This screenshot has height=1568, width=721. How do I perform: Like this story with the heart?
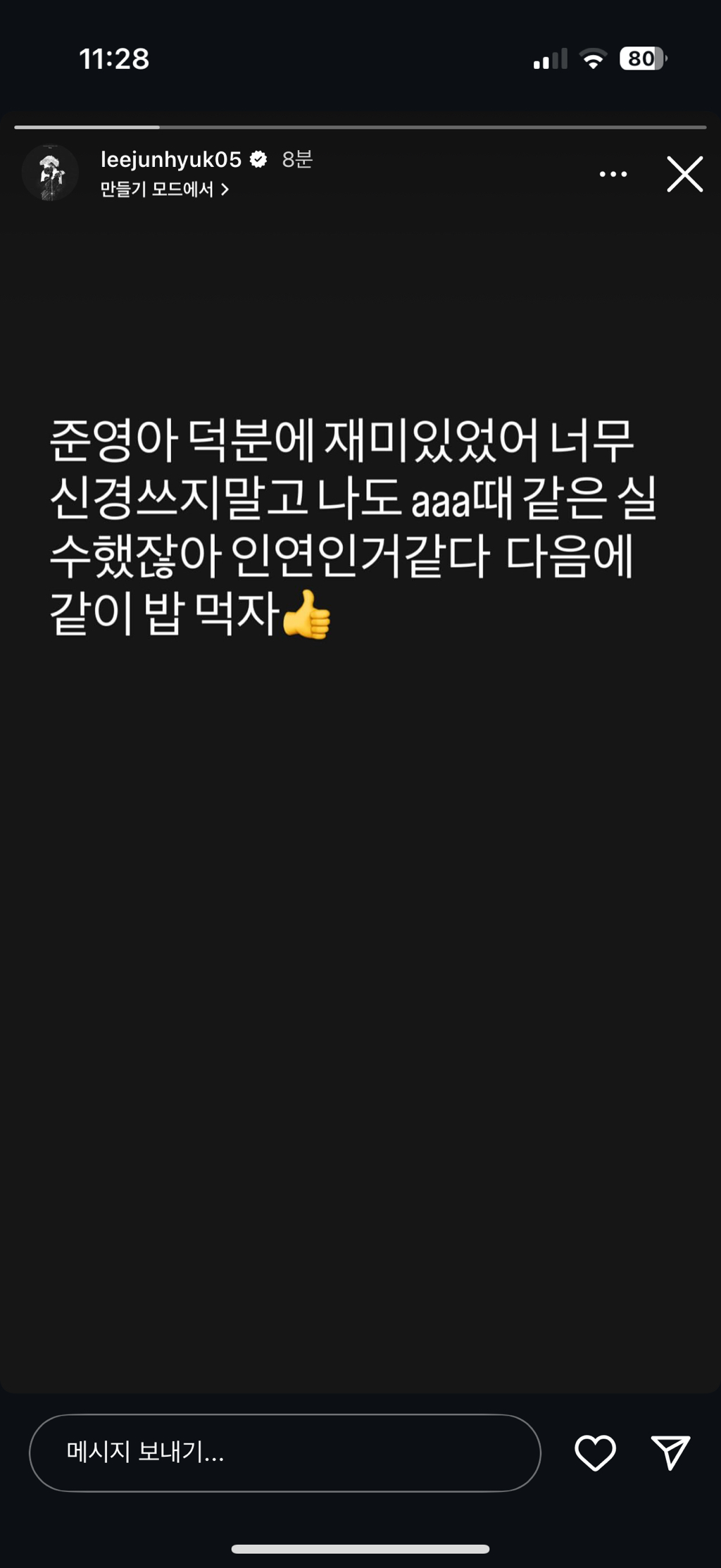(x=595, y=1452)
